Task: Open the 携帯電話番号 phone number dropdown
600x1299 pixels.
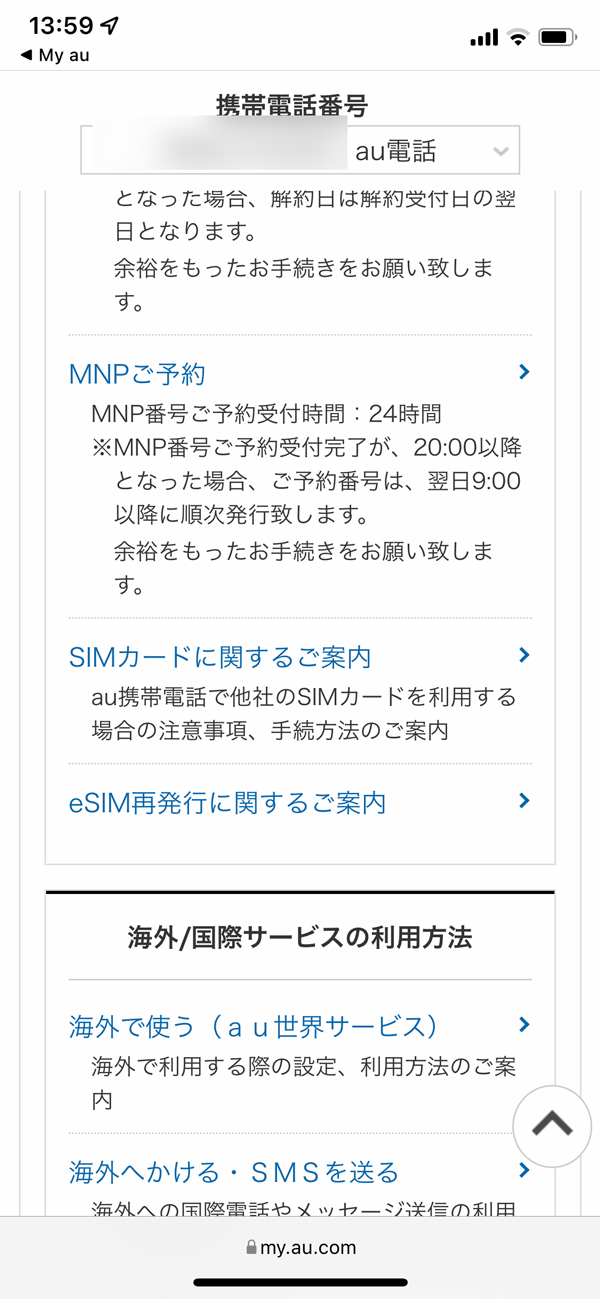Action: (x=300, y=152)
